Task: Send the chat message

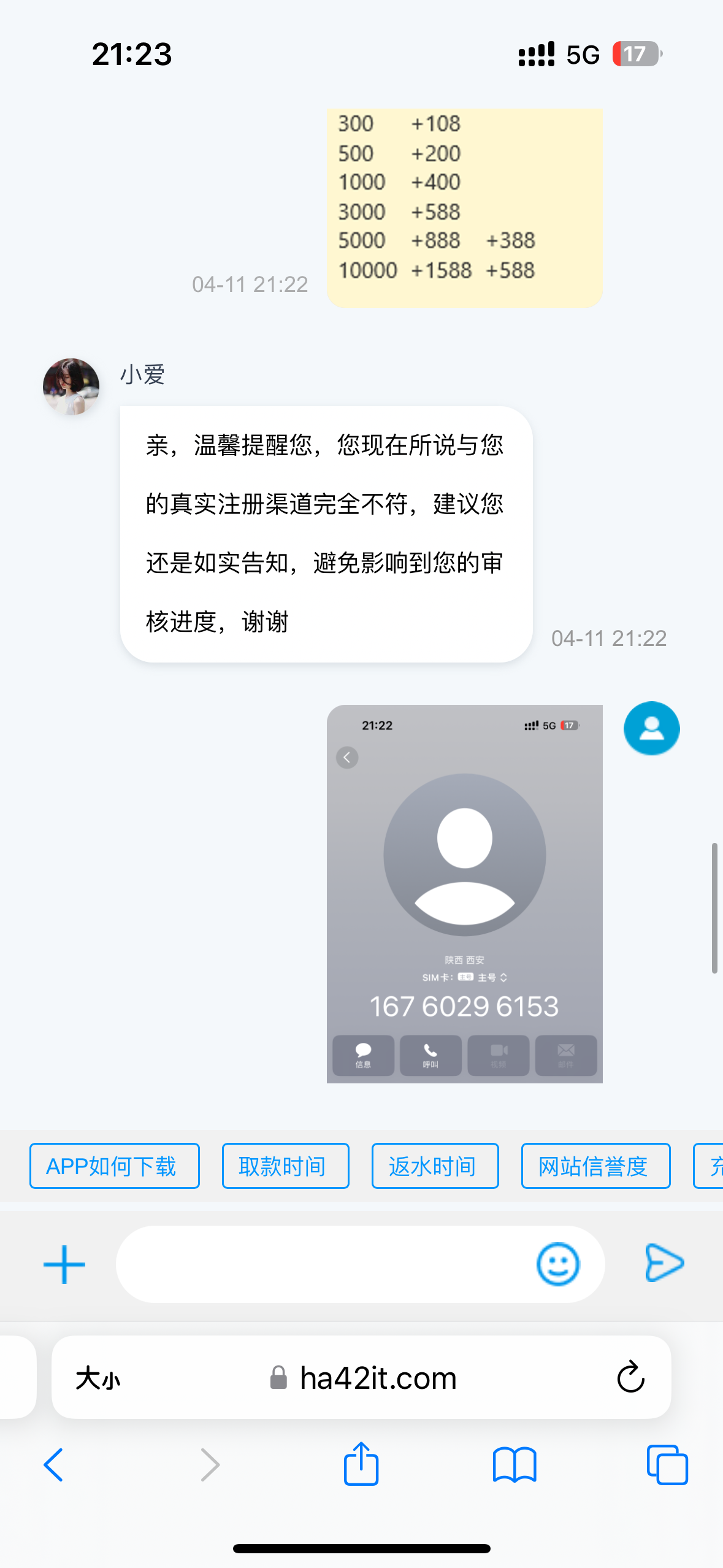Action: 664,1263
